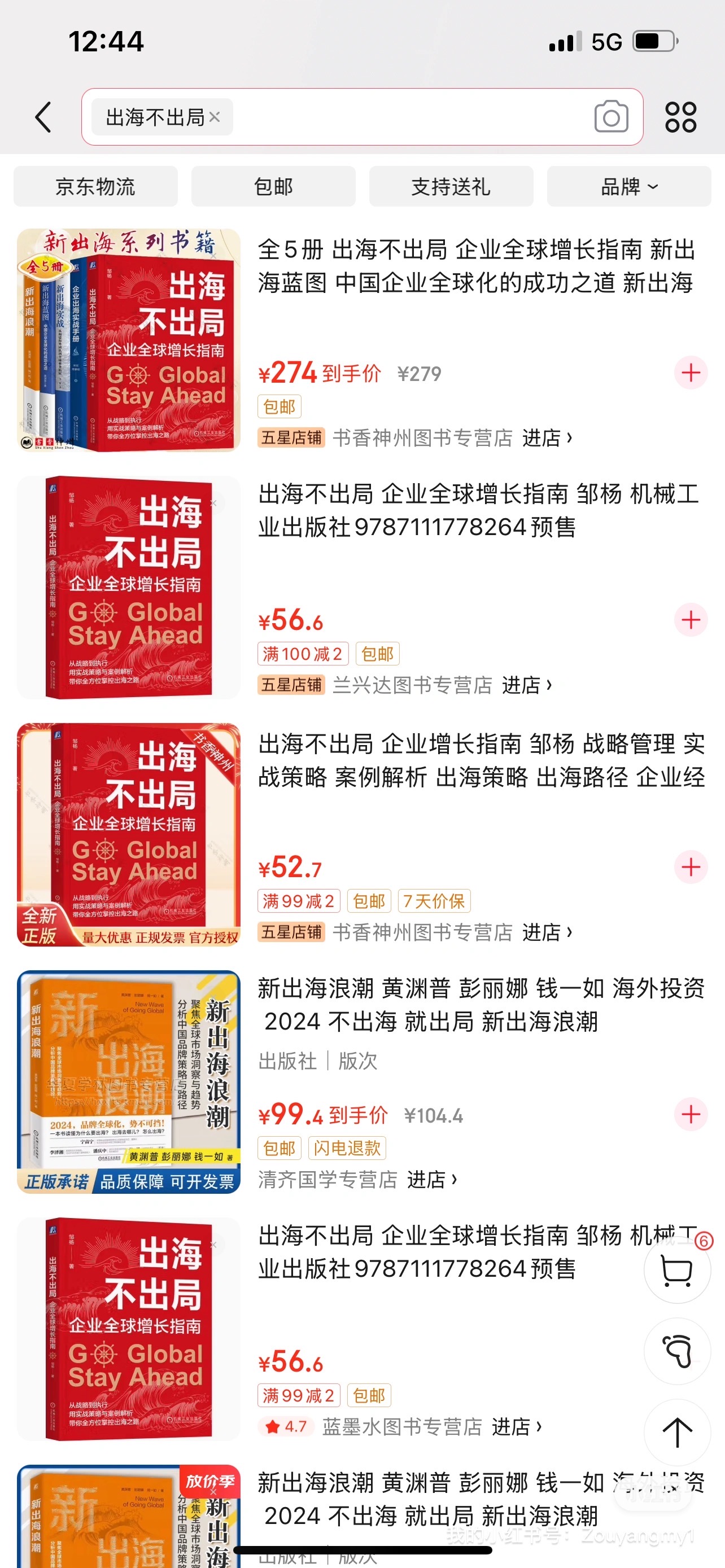725x1568 pixels.
Task: Clear the 出海不出局 search keyword
Action: 214,117
